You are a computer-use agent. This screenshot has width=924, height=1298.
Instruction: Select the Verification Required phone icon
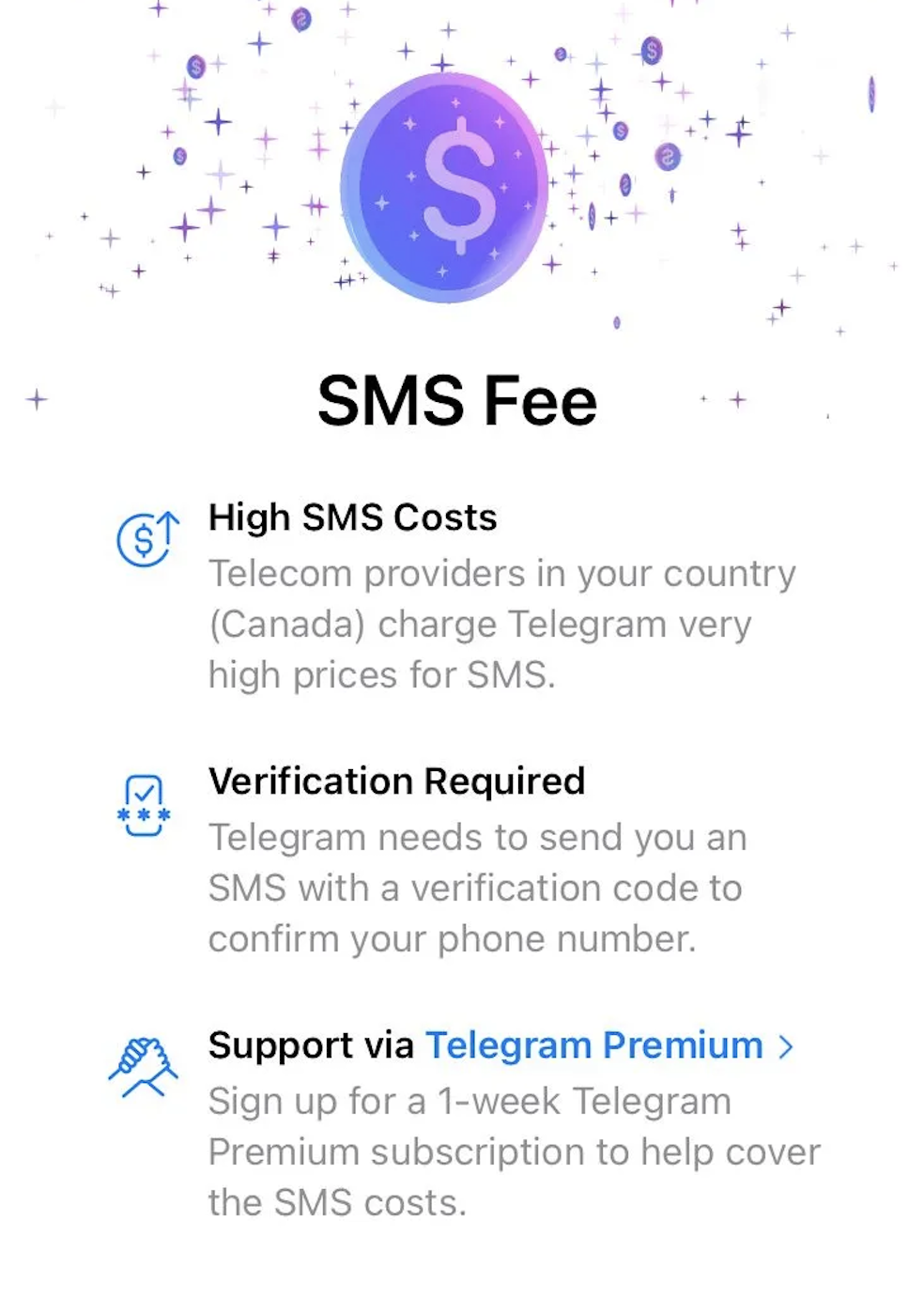click(143, 803)
